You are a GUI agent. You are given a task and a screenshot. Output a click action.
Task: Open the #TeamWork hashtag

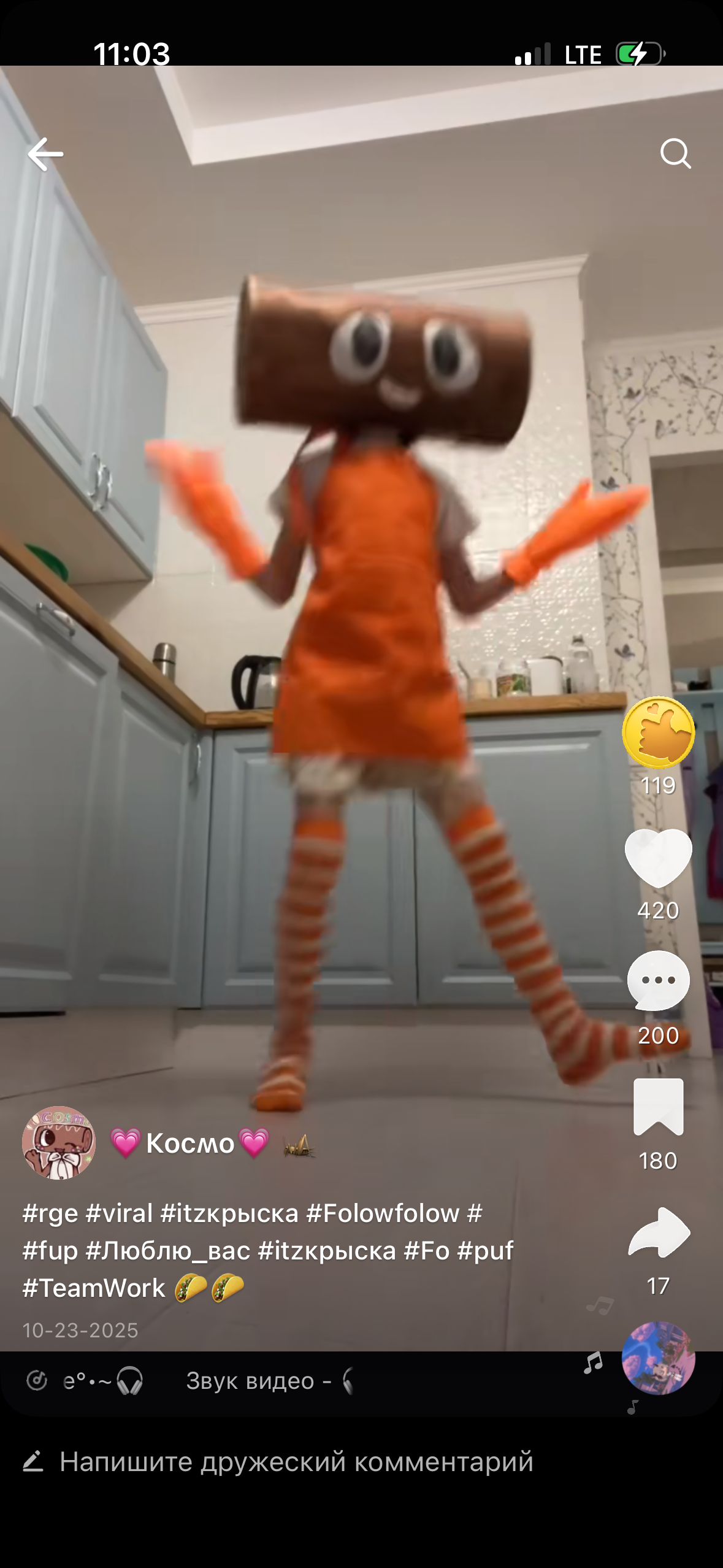click(x=94, y=1288)
